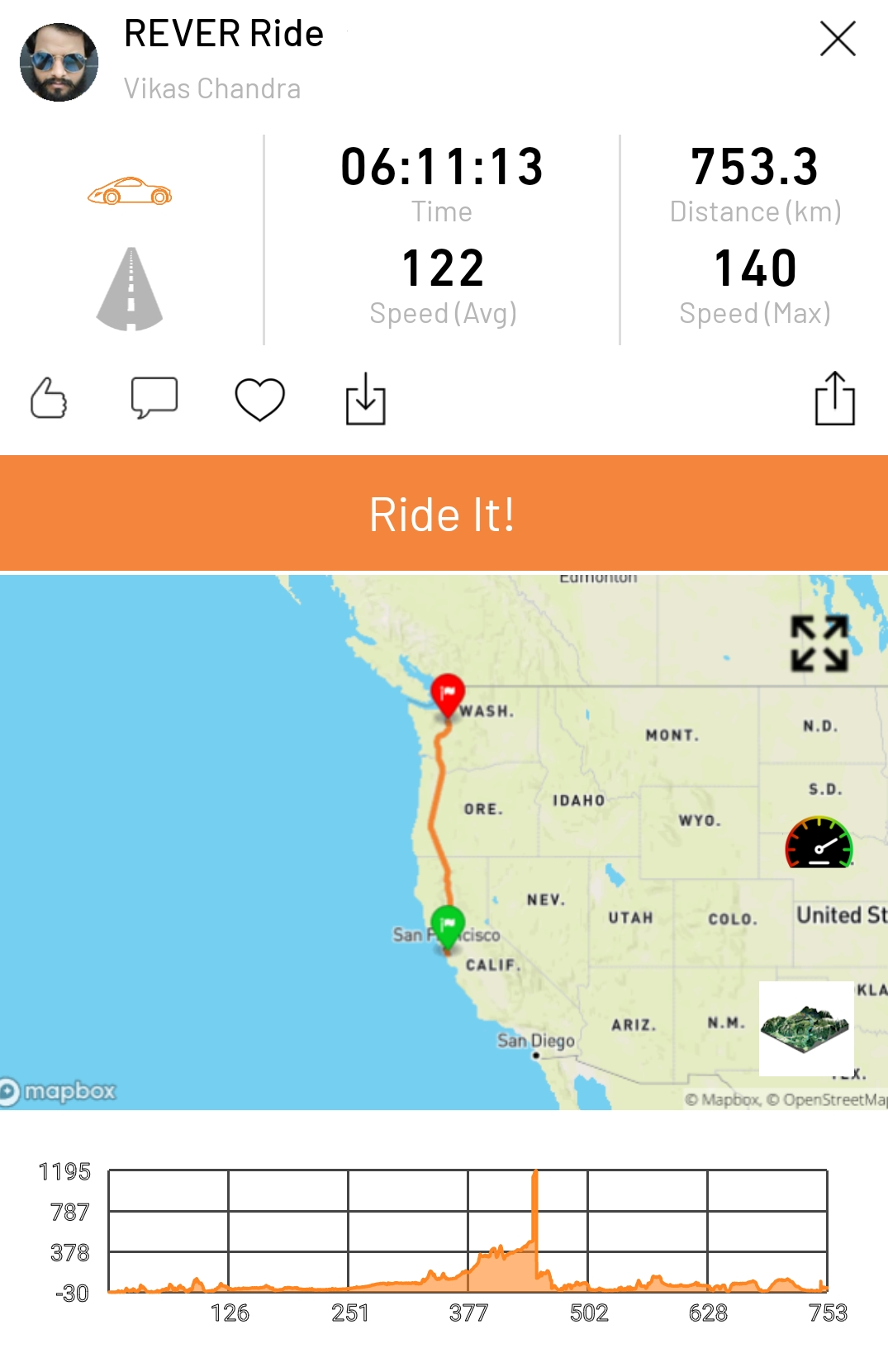The image size is (888, 1372).
Task: Give the ride a thumbs up
Action: [x=49, y=400]
